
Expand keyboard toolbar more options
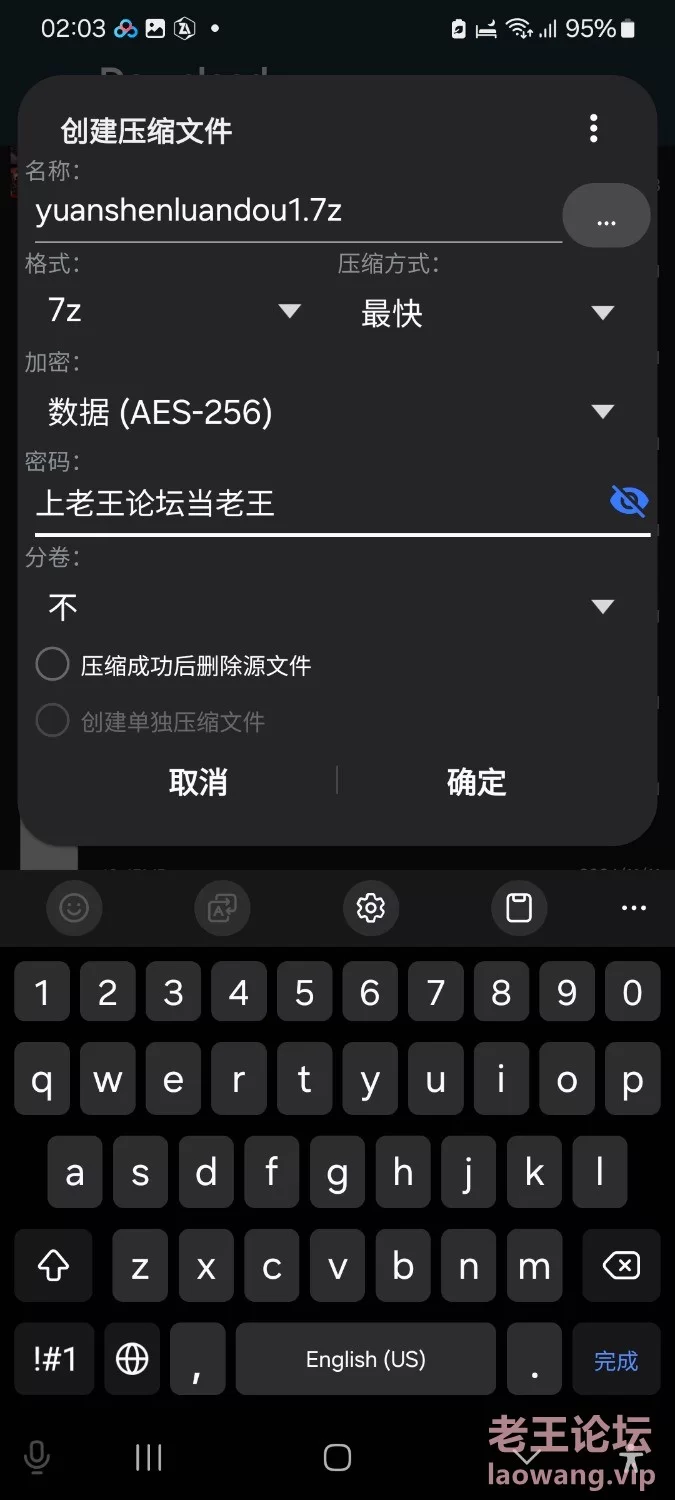634,907
